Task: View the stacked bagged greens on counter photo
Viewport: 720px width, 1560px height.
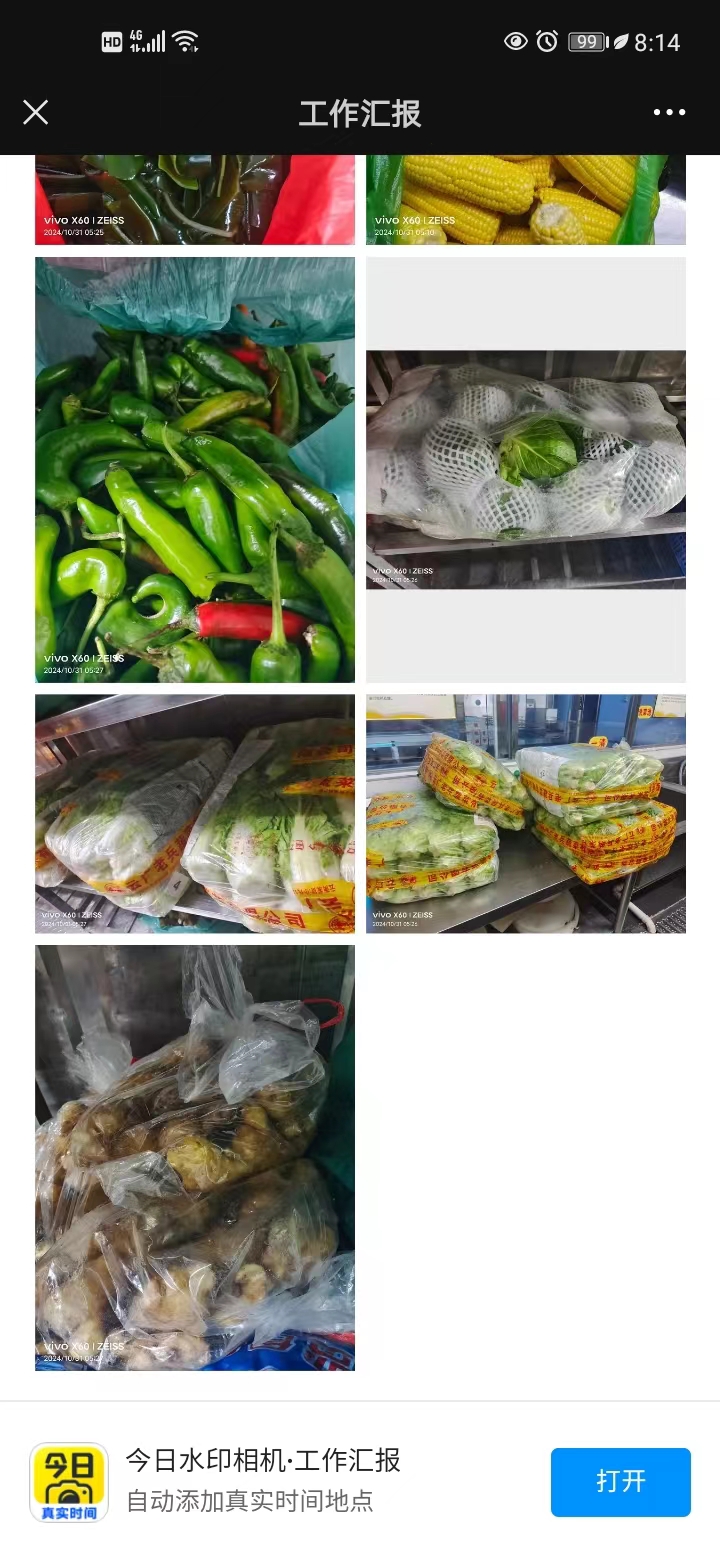Action: pos(525,813)
